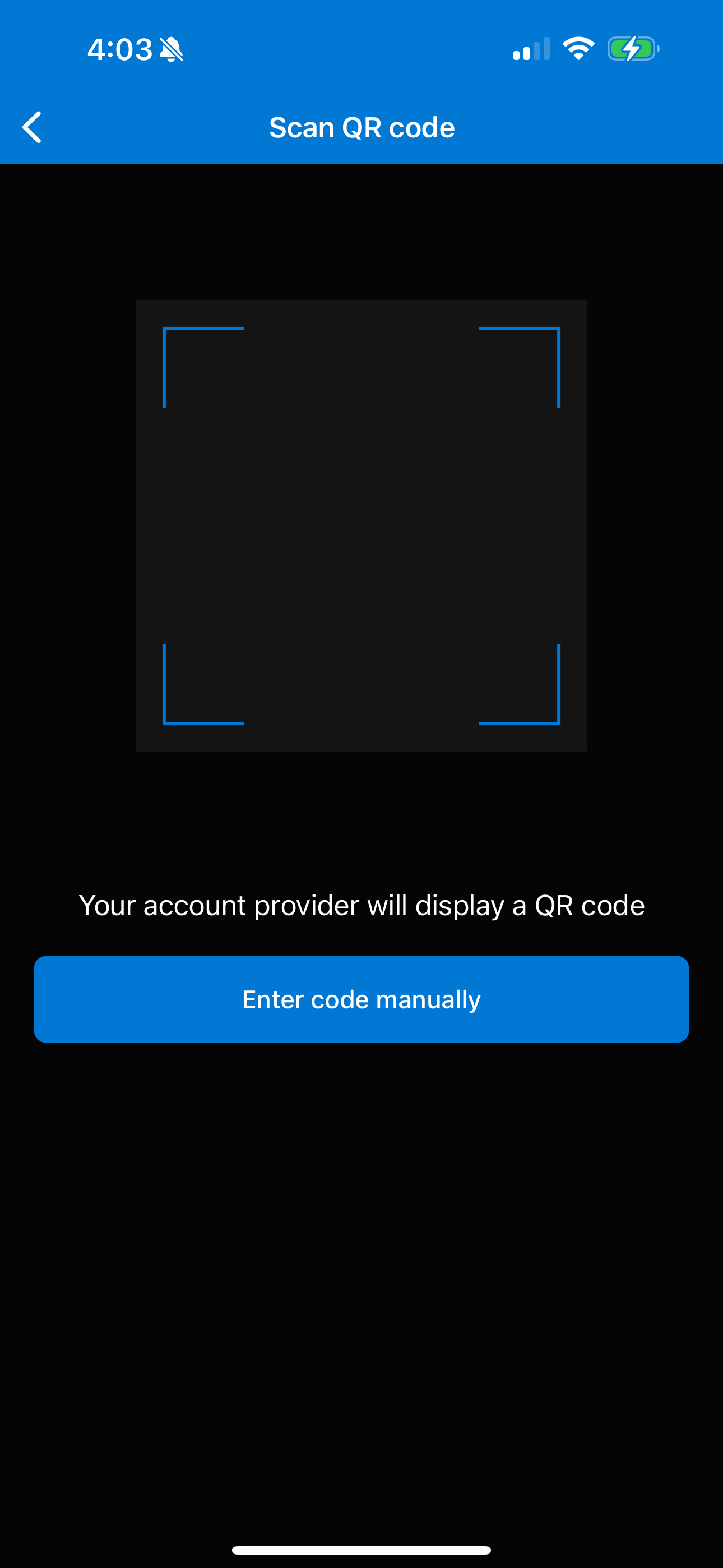
Task: Go back from Scan QR code
Action: click(31, 127)
